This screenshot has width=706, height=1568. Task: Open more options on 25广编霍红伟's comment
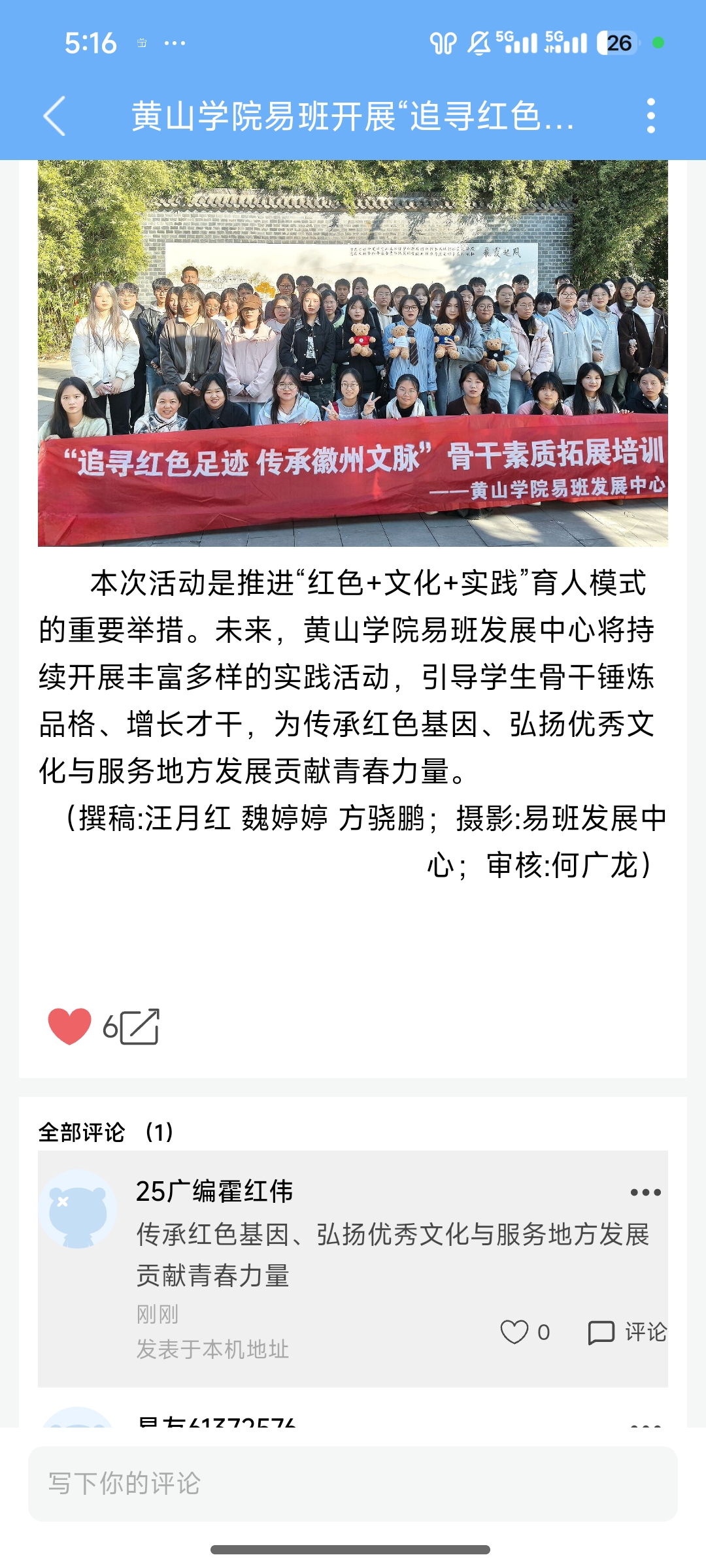pos(645,1192)
